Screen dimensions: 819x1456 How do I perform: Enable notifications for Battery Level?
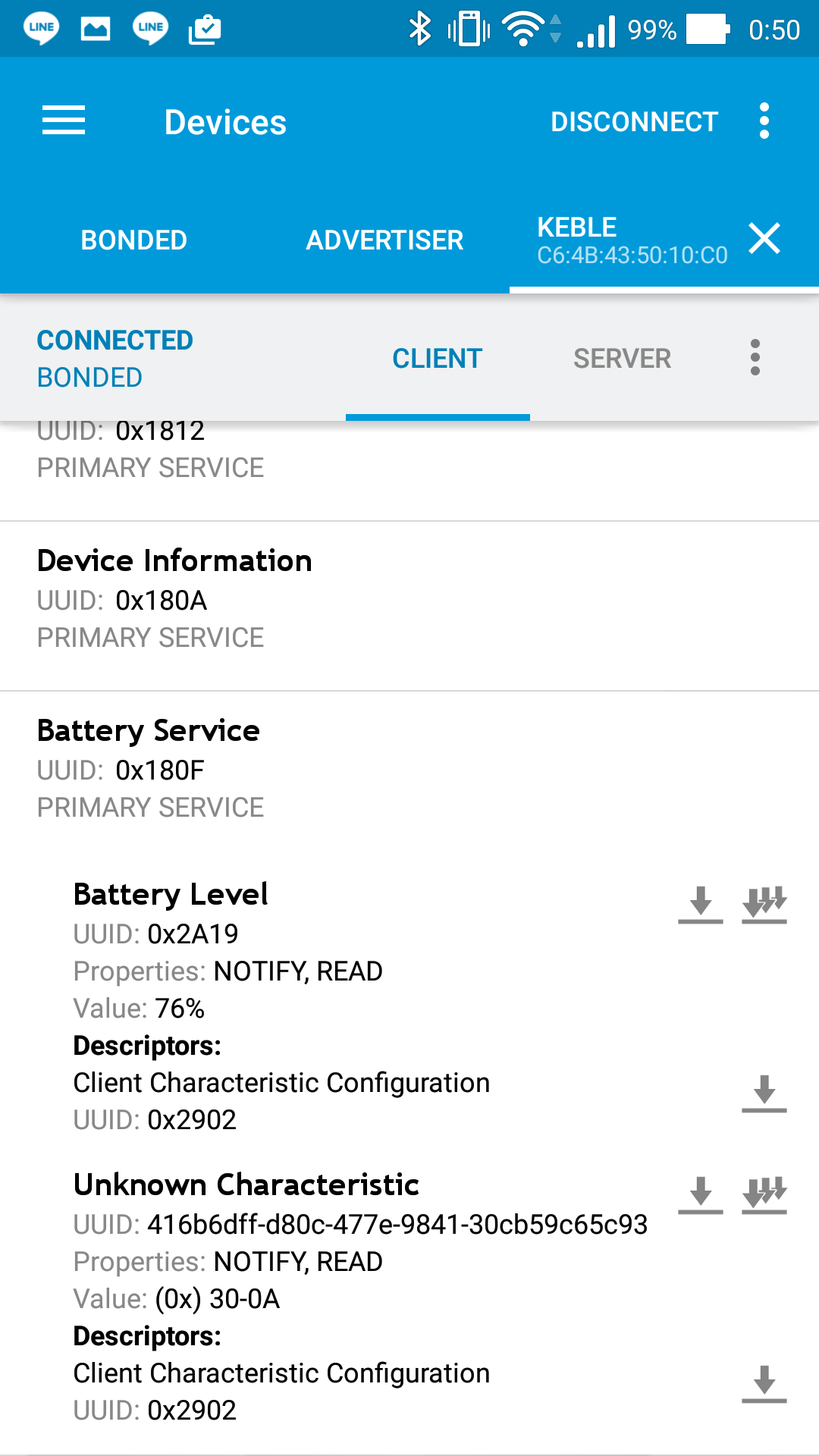pos(764,904)
